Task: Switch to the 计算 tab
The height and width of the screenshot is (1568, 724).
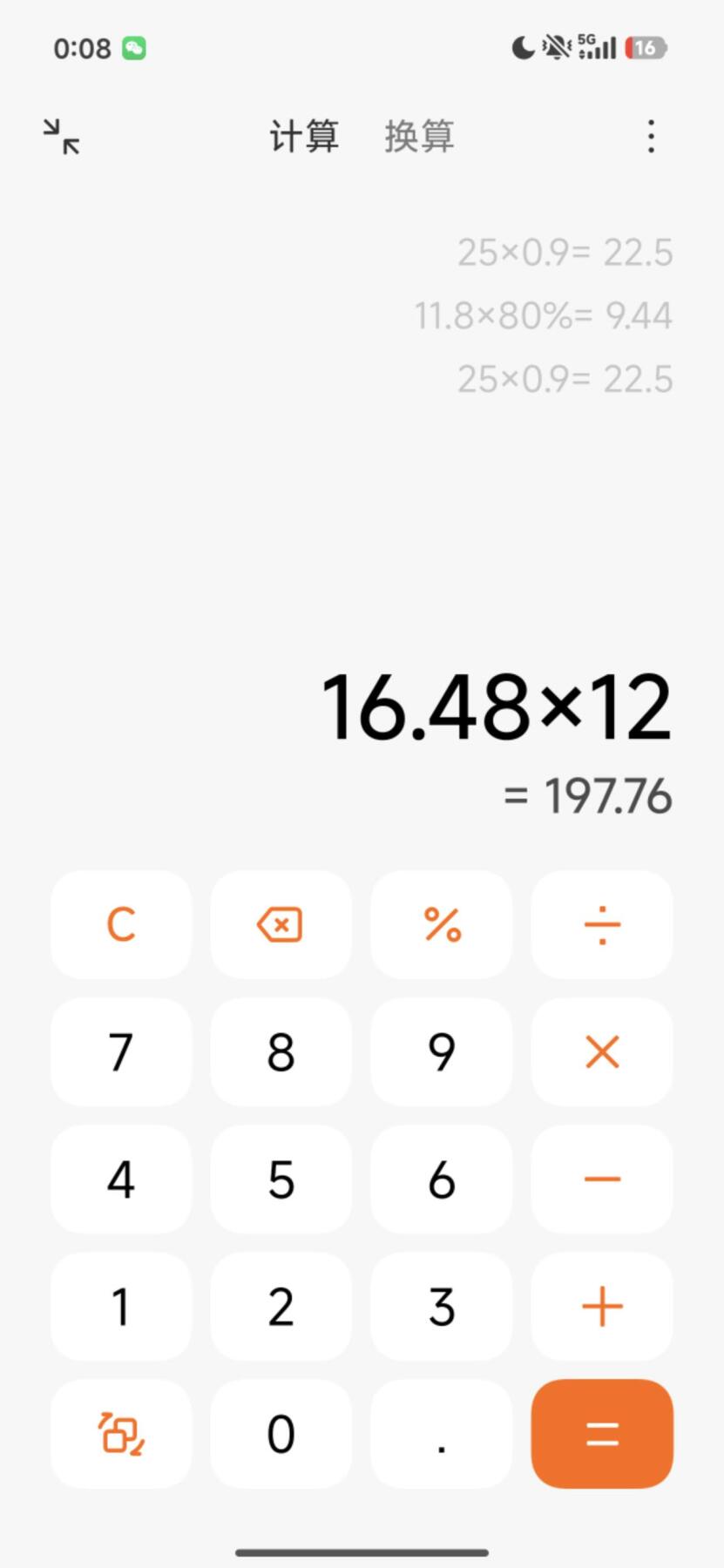Action: tap(303, 137)
